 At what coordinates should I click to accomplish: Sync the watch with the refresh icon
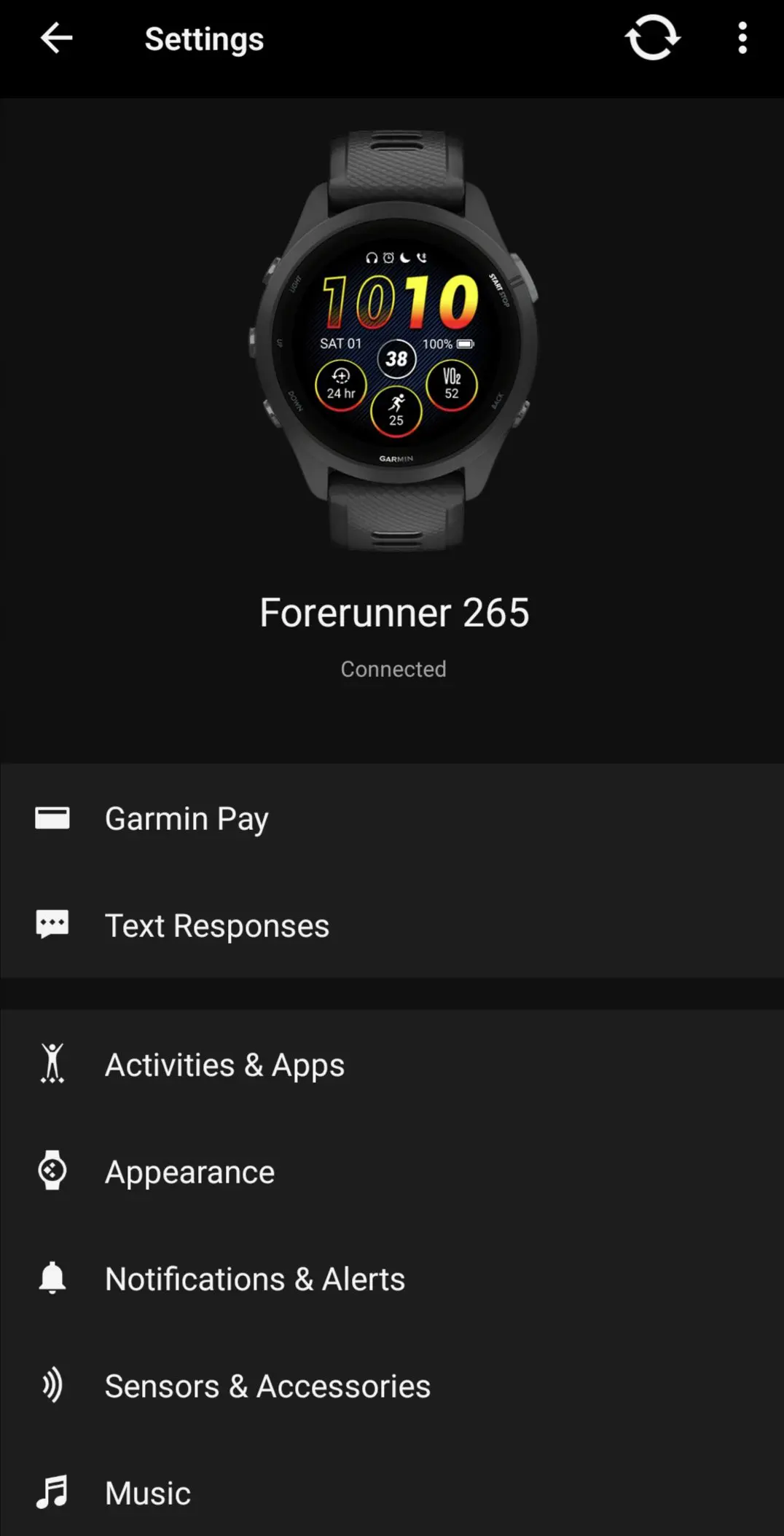[652, 38]
